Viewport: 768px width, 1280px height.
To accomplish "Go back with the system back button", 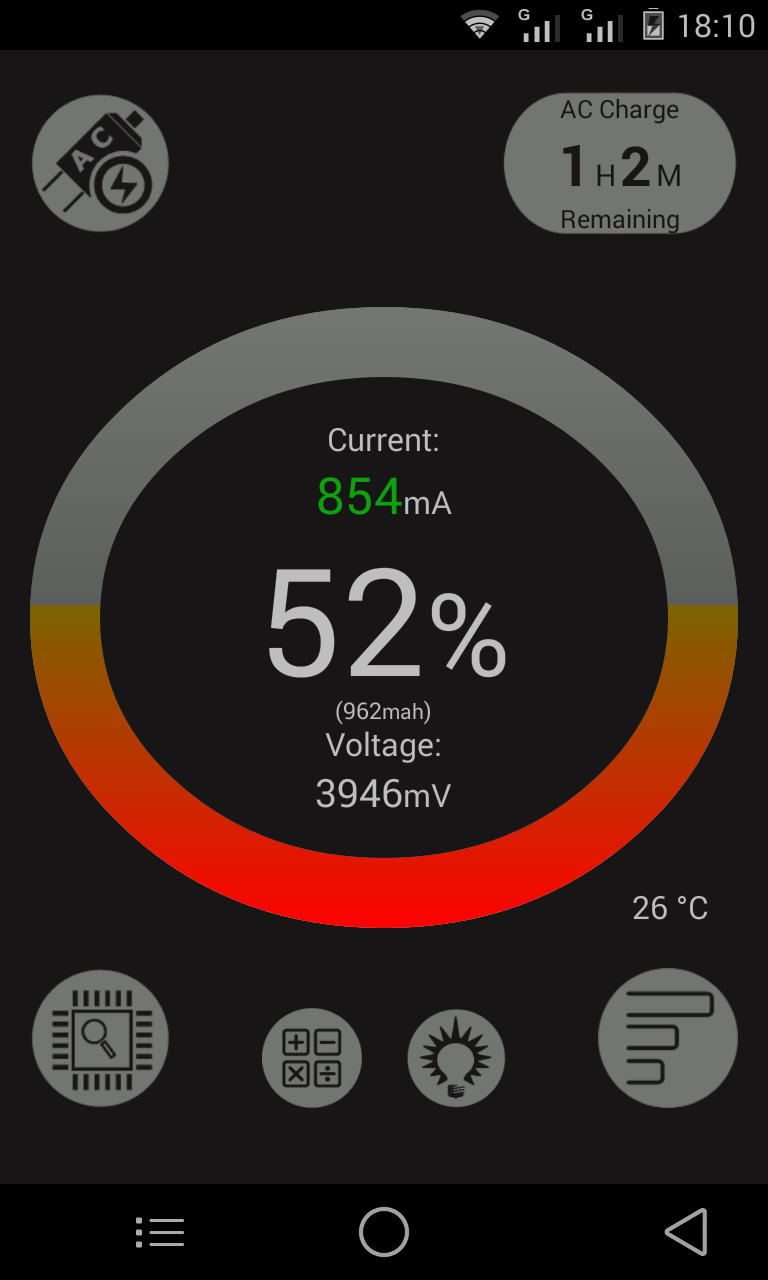I will click(x=686, y=1232).
